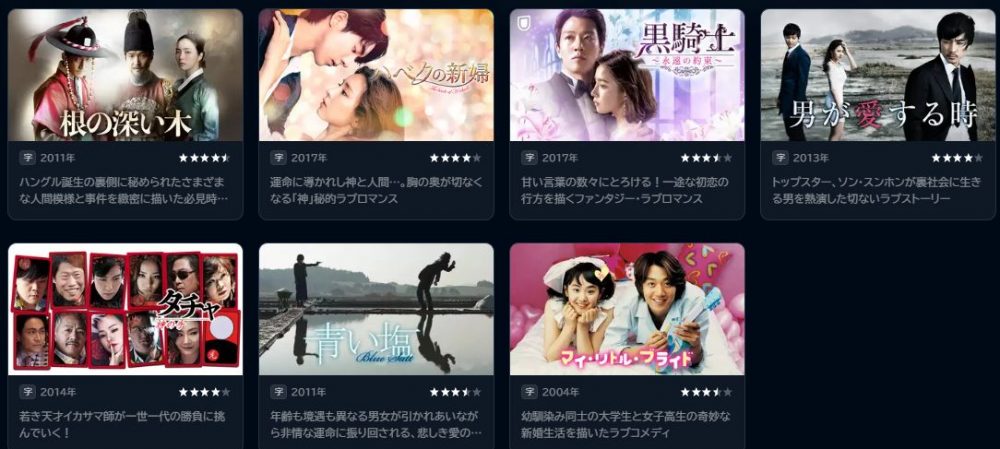
Task: Open the マイ・リトル・ブライド card
Action: (x=627, y=310)
